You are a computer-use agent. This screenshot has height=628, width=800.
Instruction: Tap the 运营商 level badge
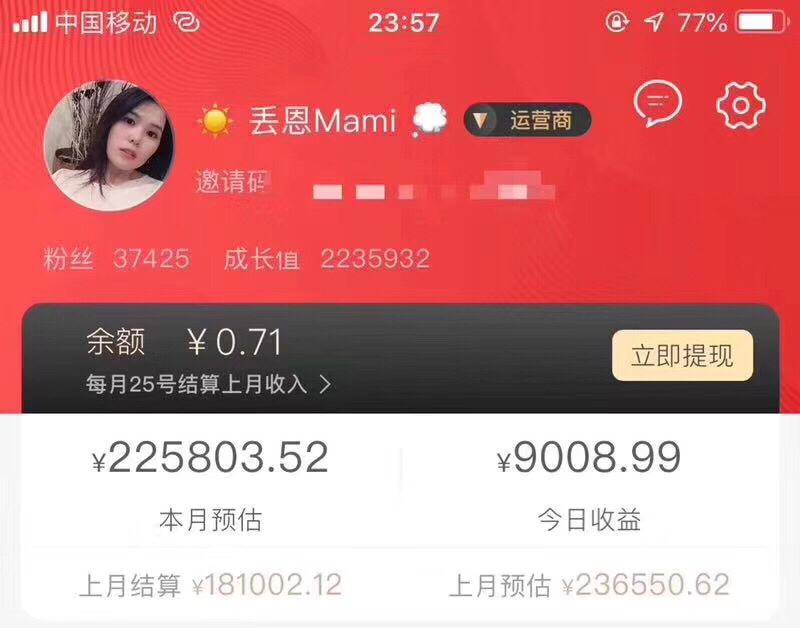527,121
